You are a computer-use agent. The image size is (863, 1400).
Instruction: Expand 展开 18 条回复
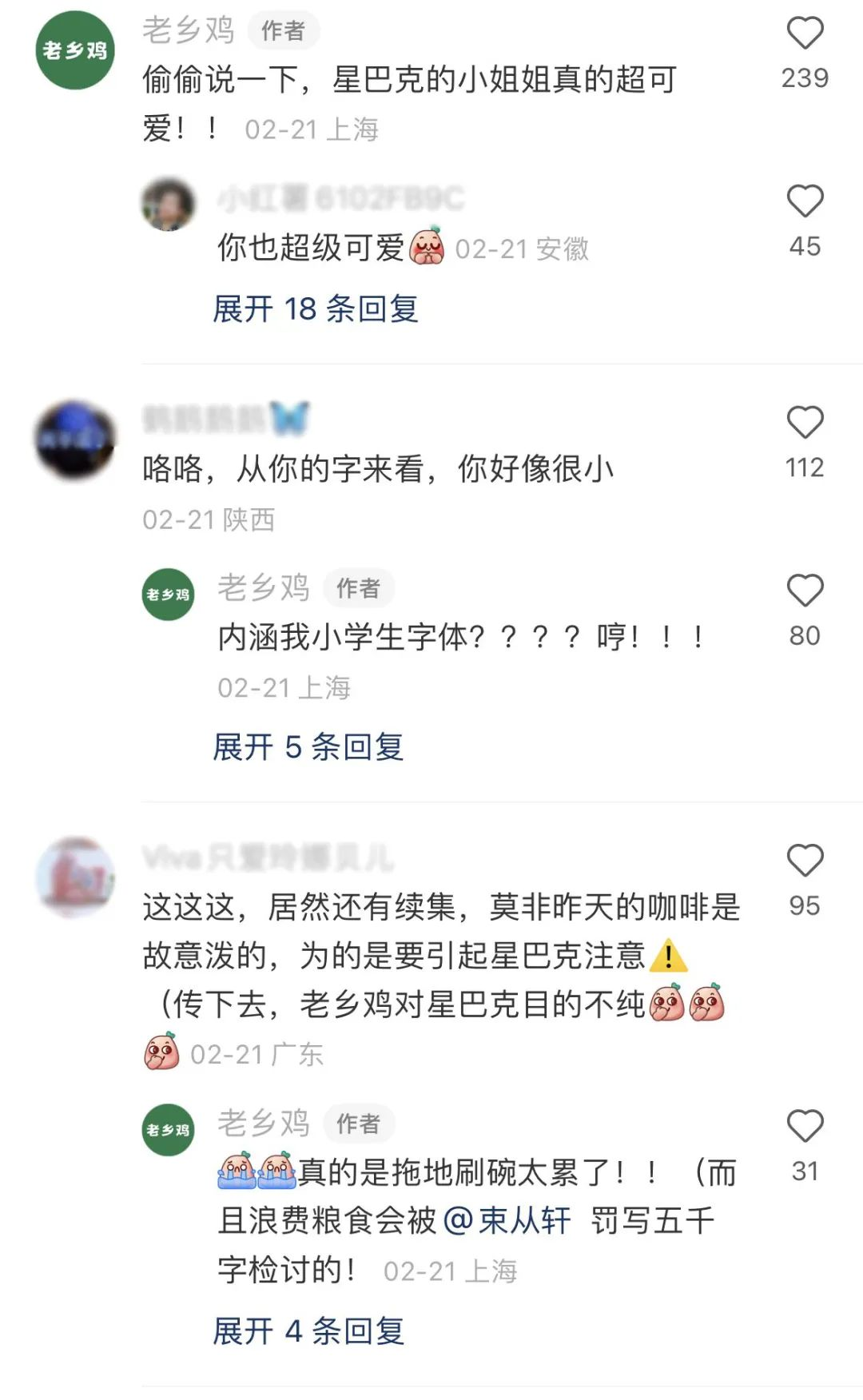click(x=316, y=309)
